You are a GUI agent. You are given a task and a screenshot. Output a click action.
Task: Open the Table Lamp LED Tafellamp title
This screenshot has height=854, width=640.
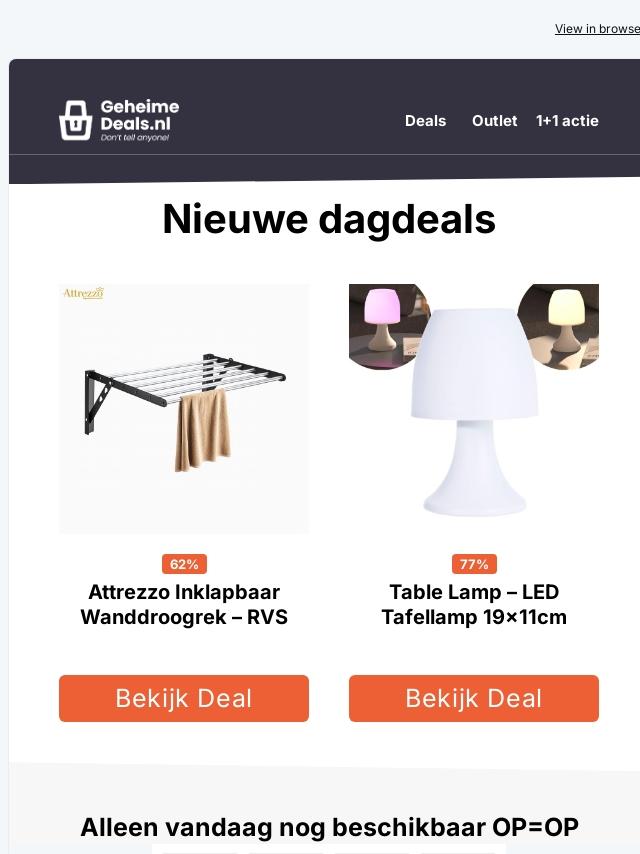474,605
